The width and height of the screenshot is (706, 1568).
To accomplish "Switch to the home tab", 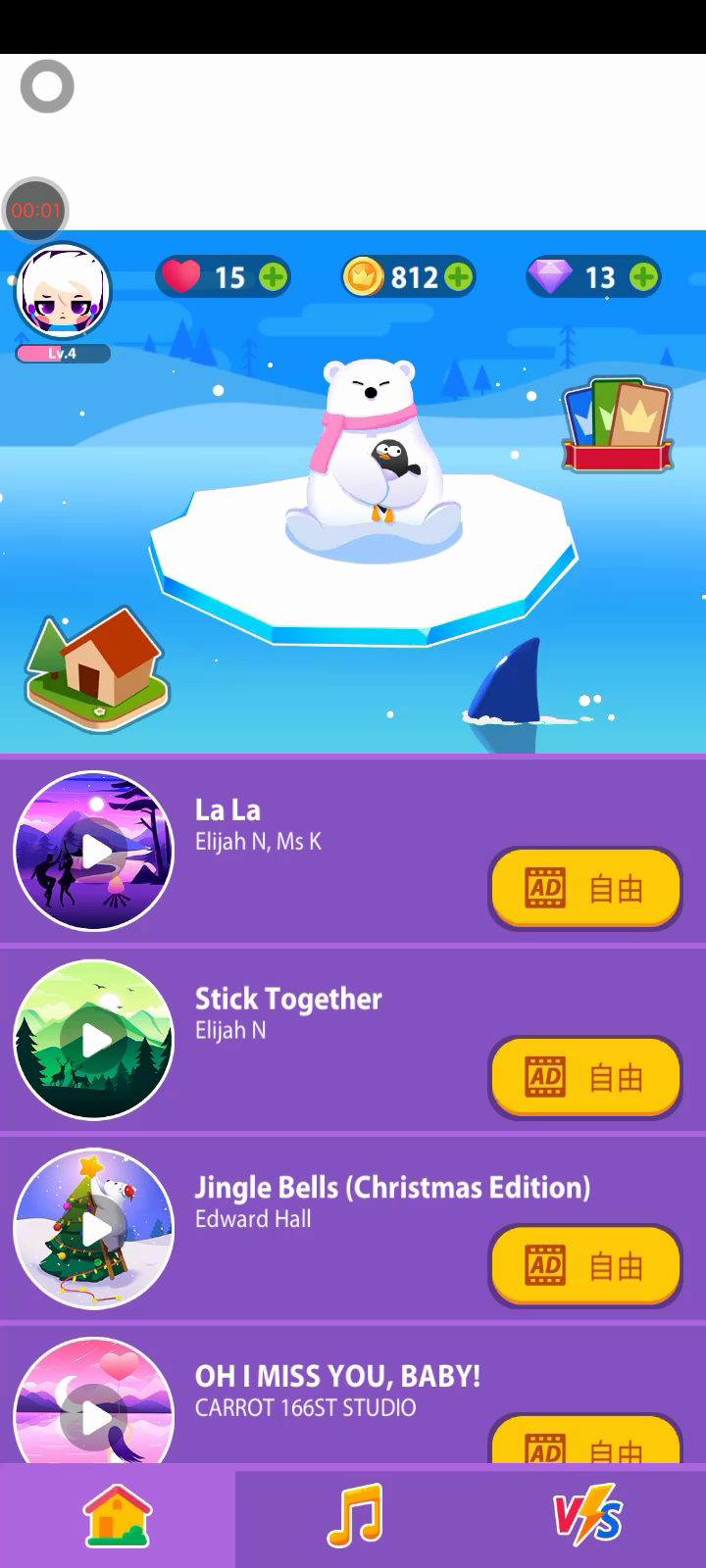I will 118,1516.
